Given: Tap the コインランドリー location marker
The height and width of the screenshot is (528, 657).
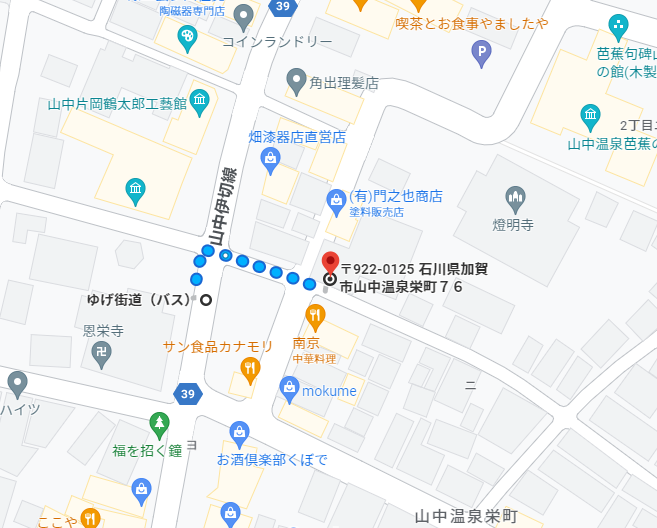Looking at the screenshot, I should coord(244,15).
